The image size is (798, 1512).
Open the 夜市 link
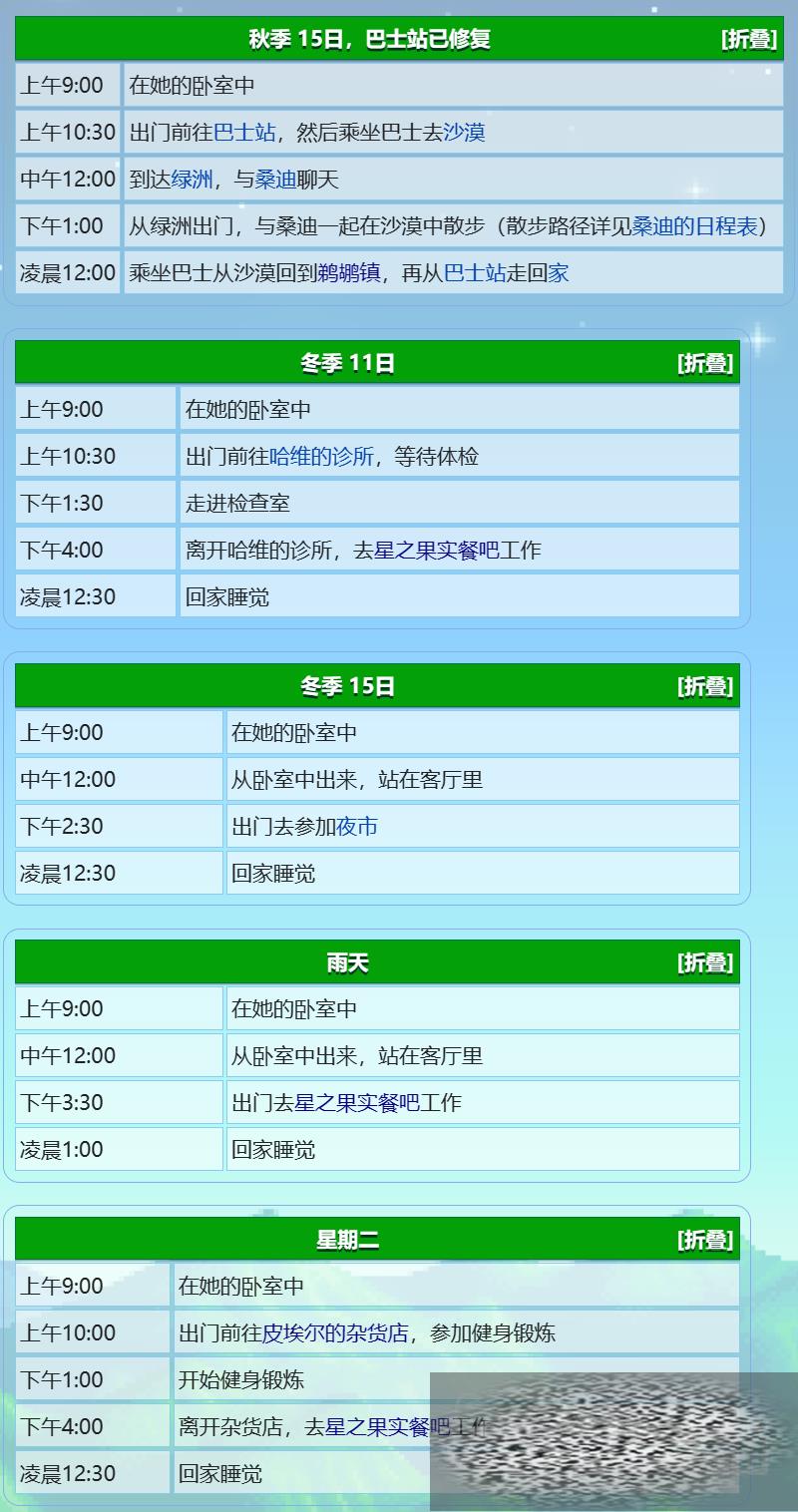(357, 827)
